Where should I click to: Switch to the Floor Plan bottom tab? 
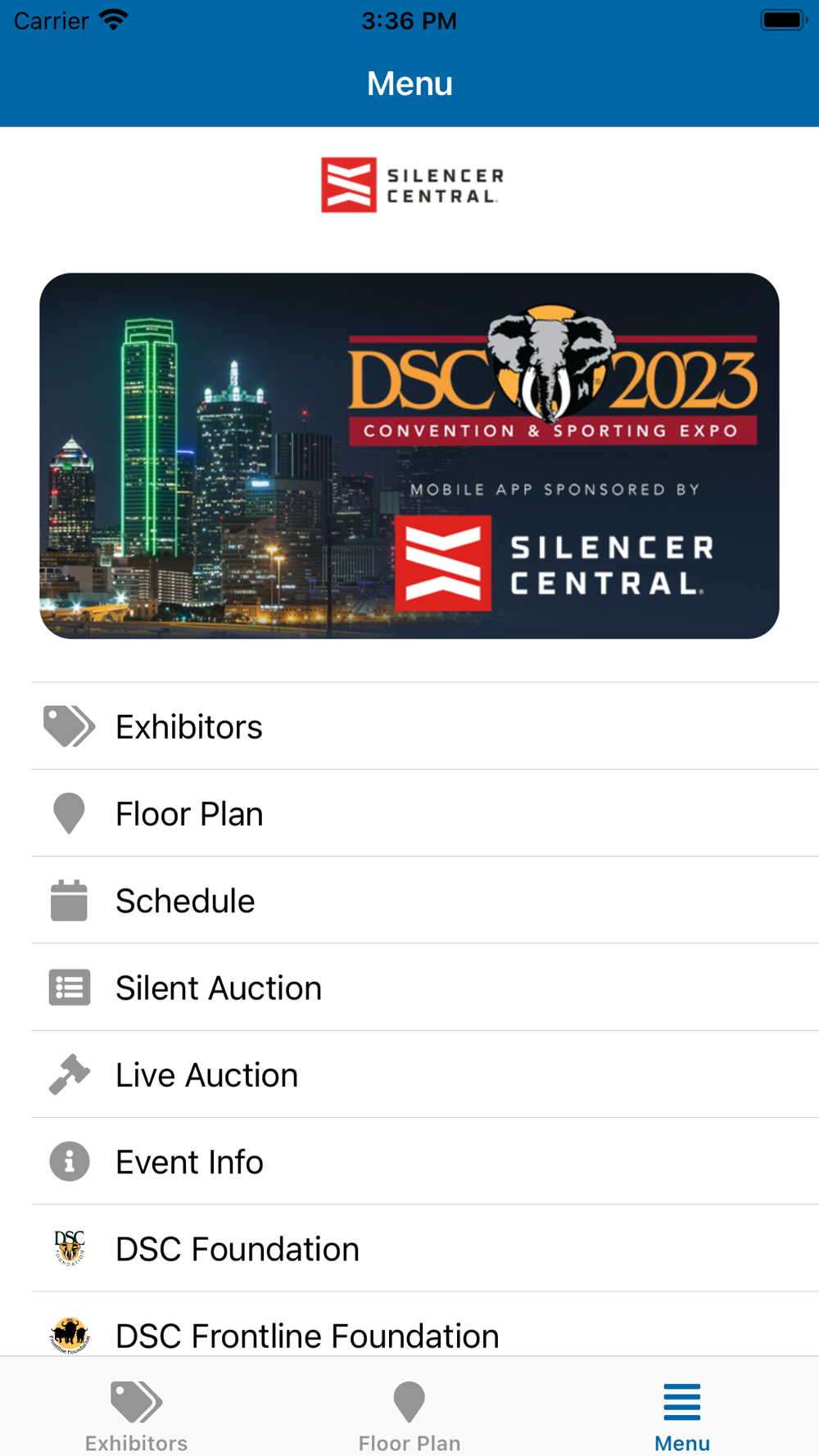[x=409, y=1416]
